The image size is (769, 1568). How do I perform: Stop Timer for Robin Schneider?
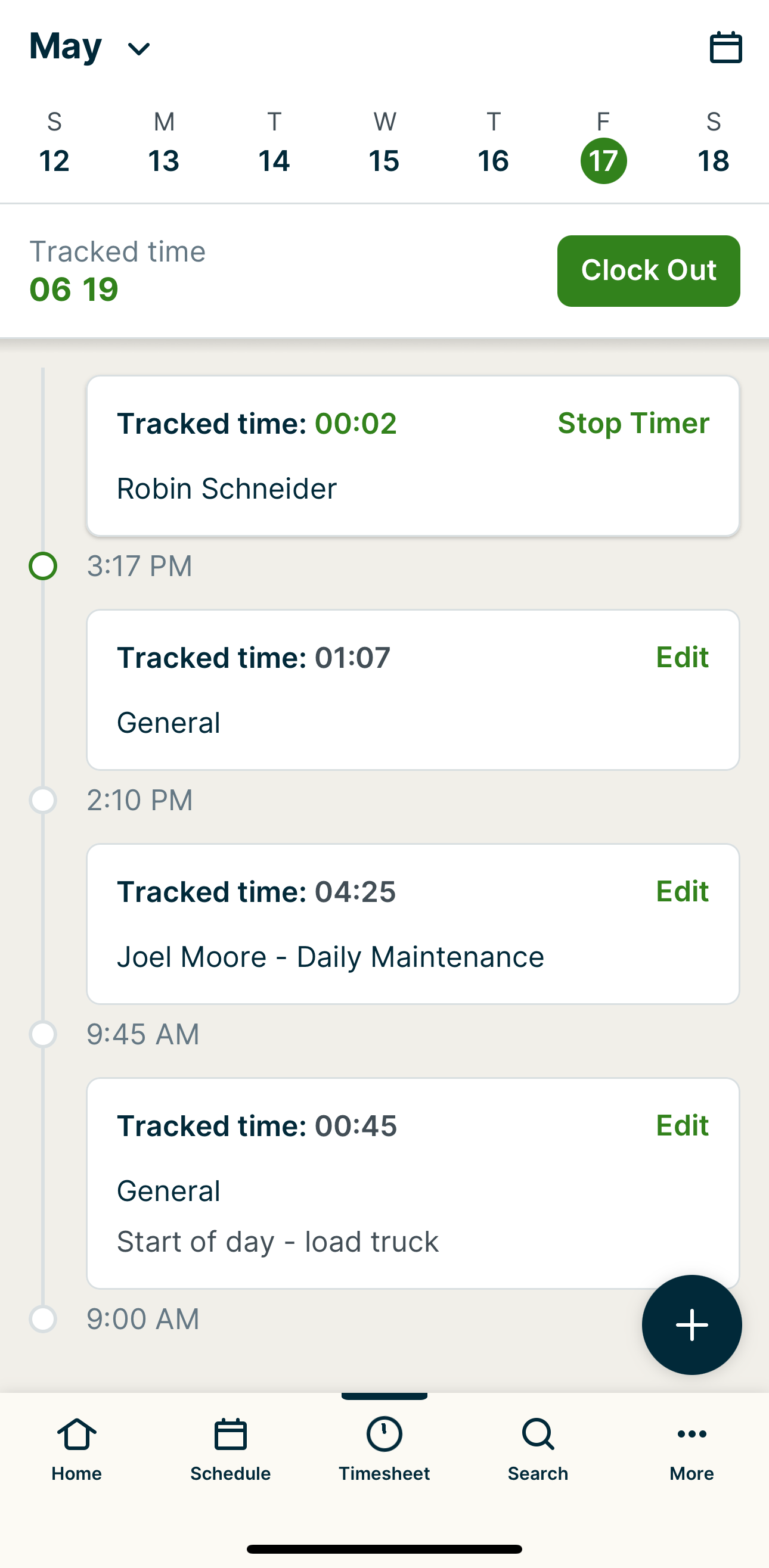pyautogui.click(x=632, y=424)
